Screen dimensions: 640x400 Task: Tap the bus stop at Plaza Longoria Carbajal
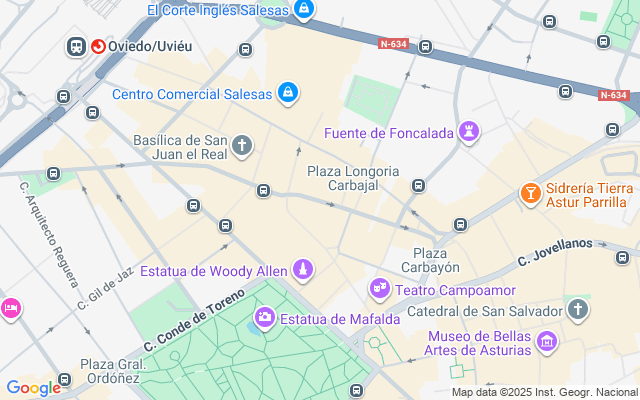tap(419, 185)
